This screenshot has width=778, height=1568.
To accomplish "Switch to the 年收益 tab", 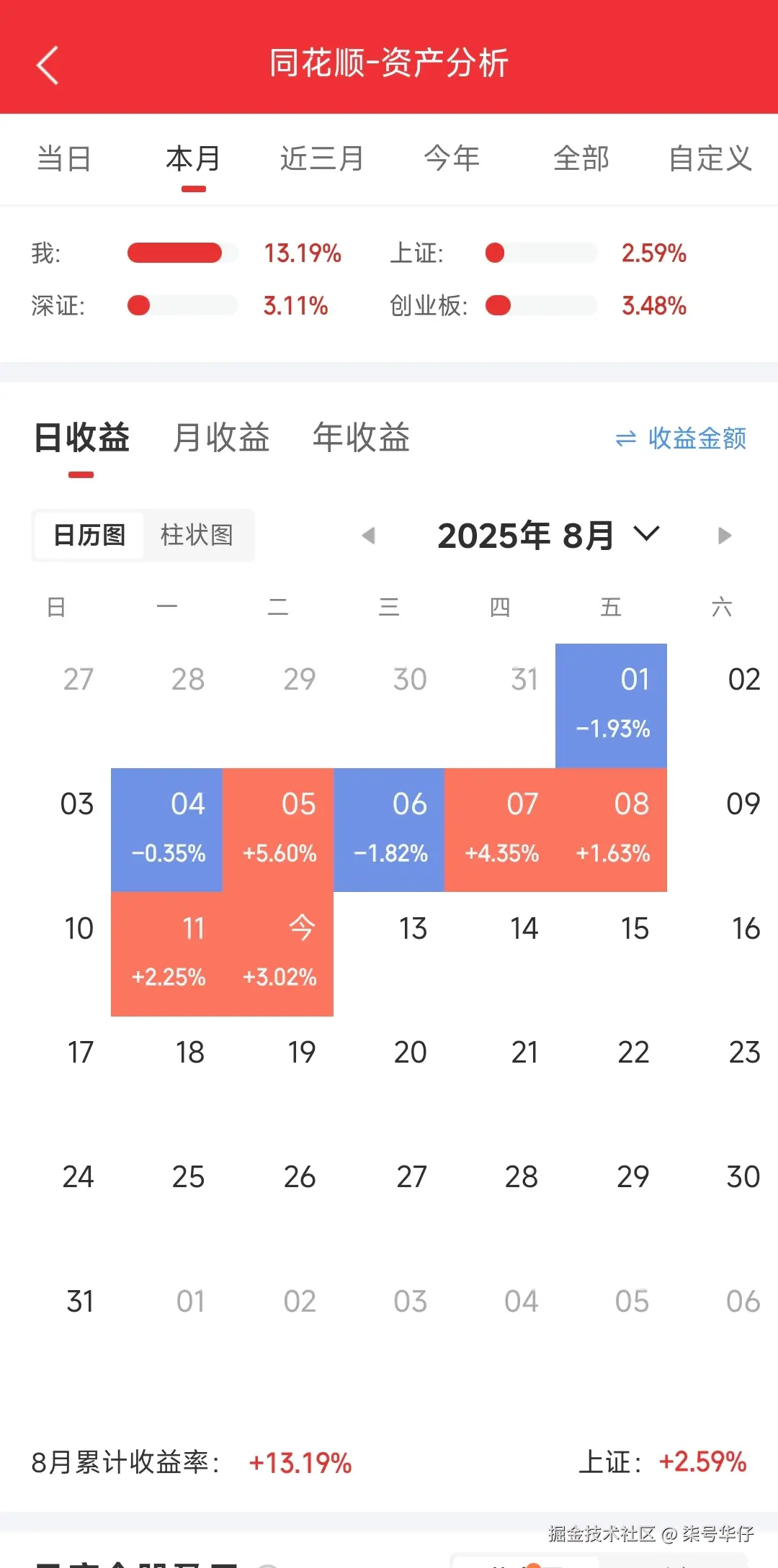I will click(x=361, y=438).
